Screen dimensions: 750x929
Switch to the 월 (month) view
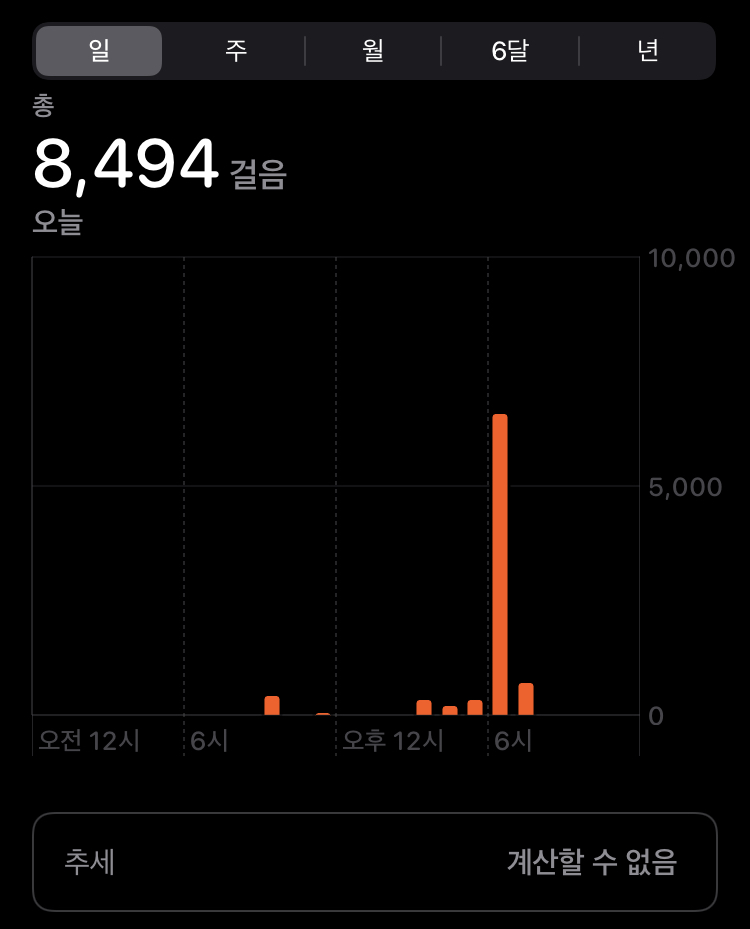pos(373,51)
